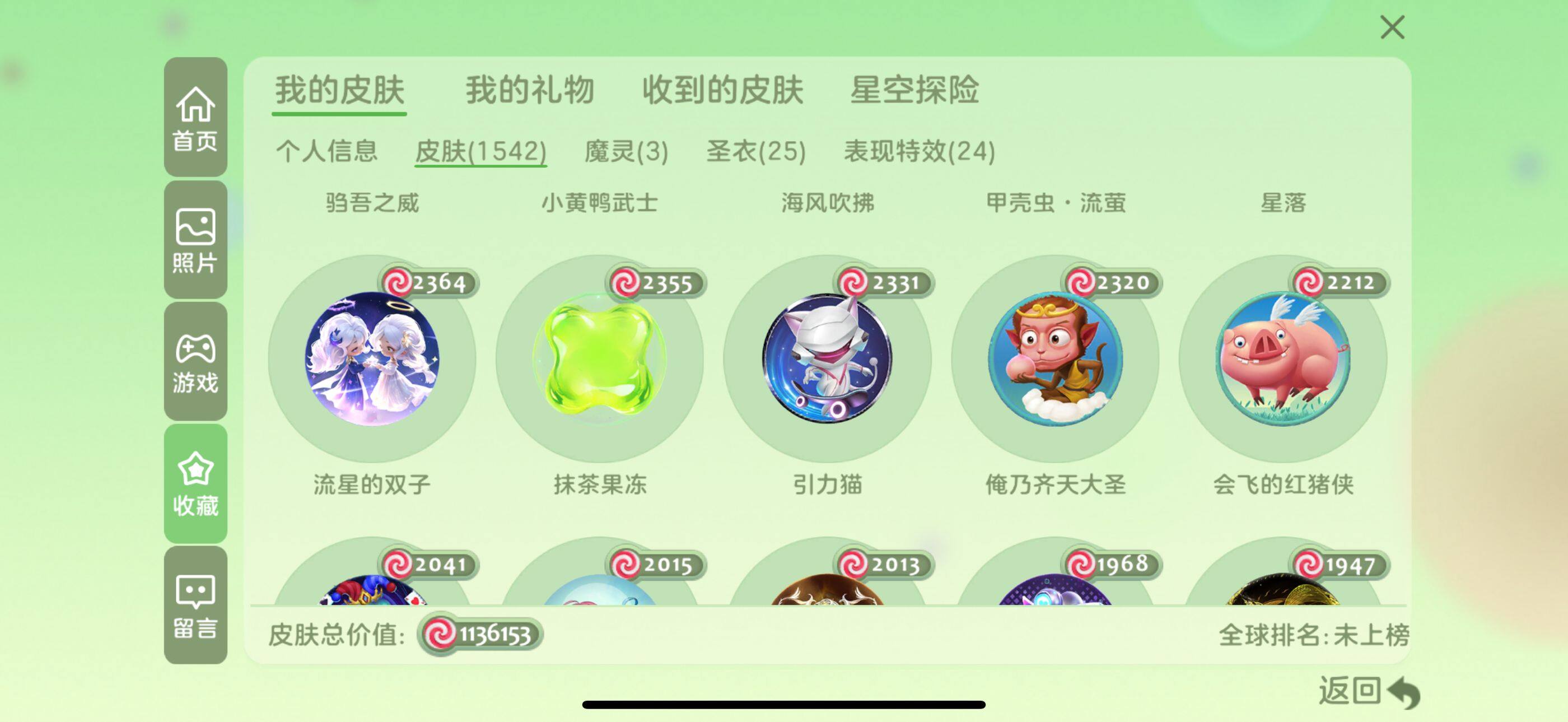Switch to the 收到的皮肤 tab
This screenshot has height=722, width=1568.
(722, 90)
